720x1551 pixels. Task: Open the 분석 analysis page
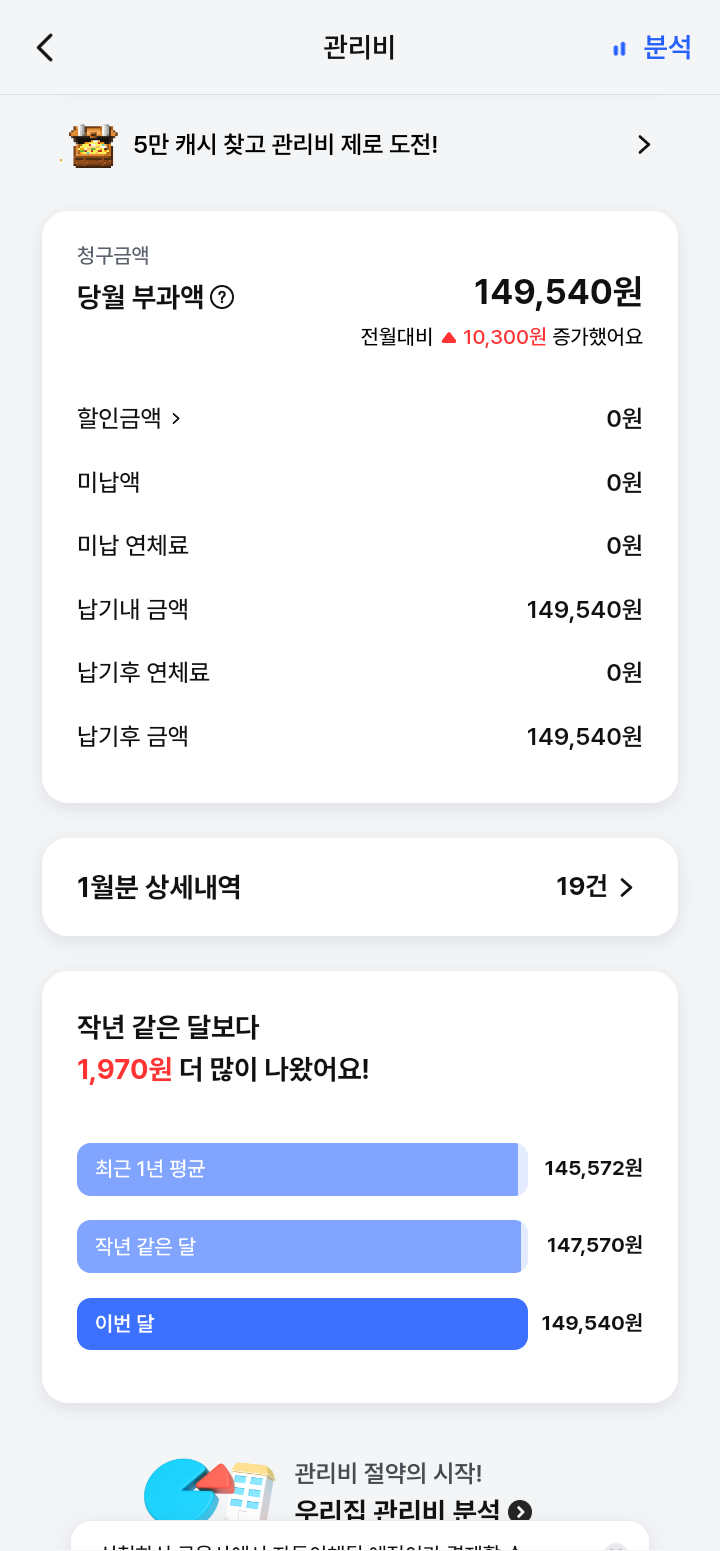click(x=653, y=47)
